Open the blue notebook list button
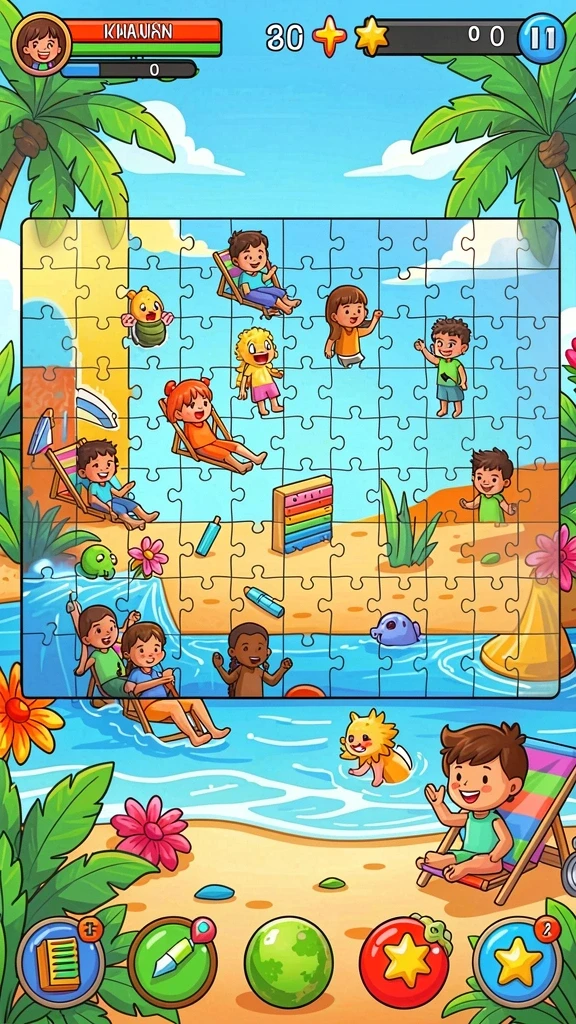The image size is (576, 1024). (x=61, y=962)
